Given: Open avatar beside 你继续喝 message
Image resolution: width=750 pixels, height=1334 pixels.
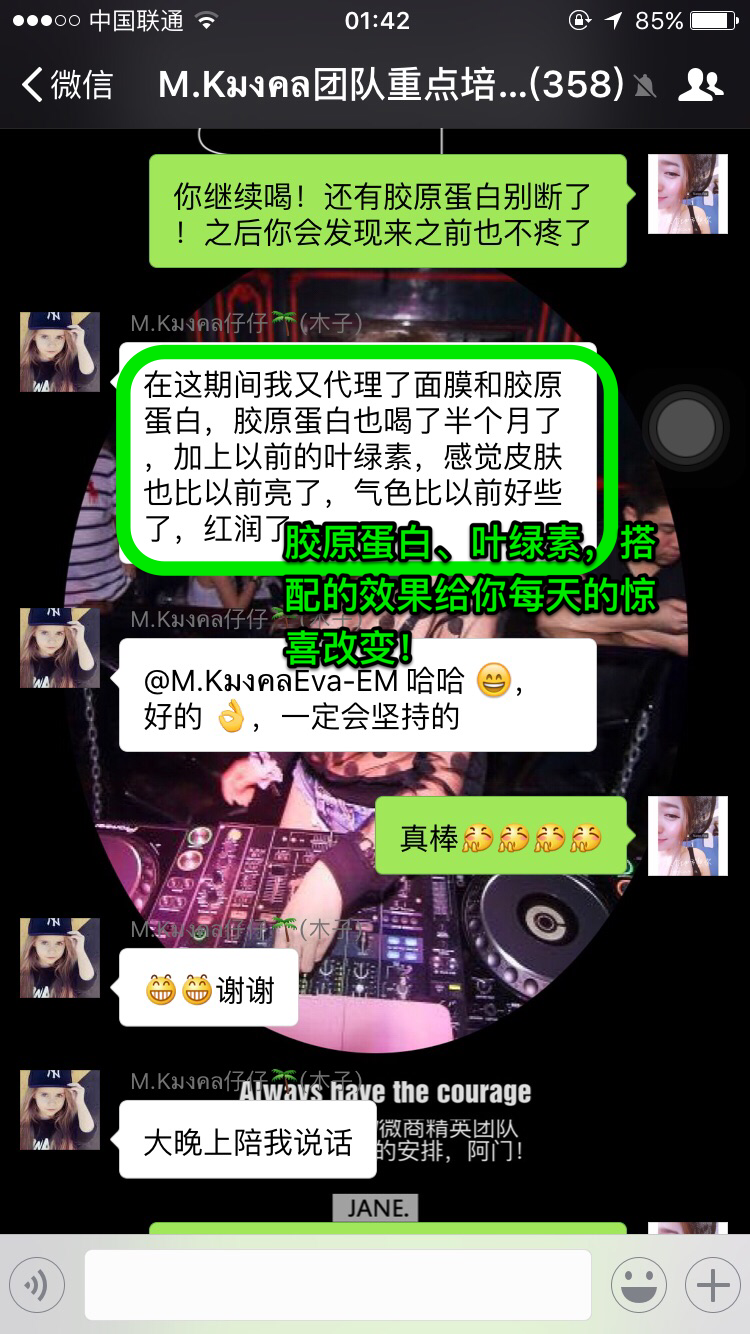Looking at the screenshot, I should coord(687,194).
